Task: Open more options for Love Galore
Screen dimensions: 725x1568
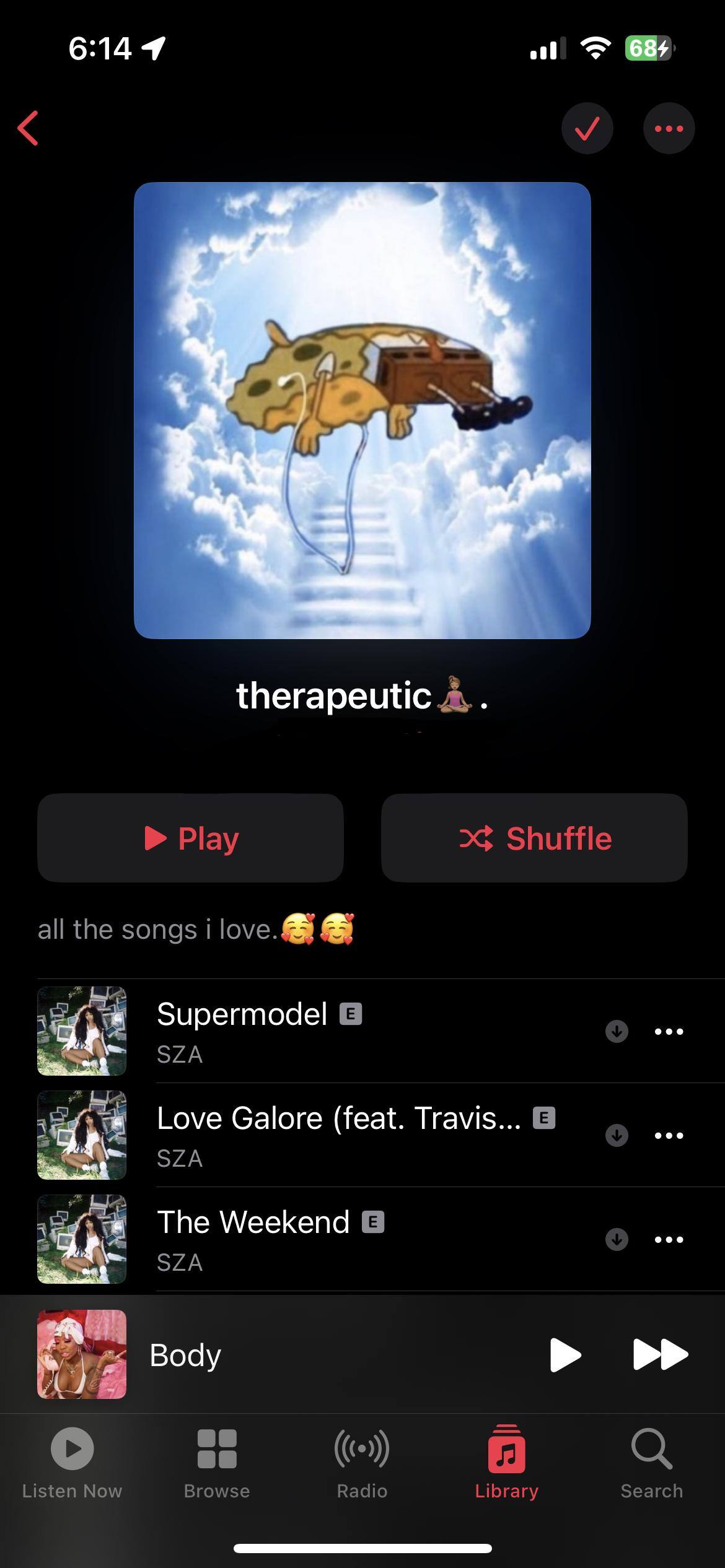Action: 669,1135
